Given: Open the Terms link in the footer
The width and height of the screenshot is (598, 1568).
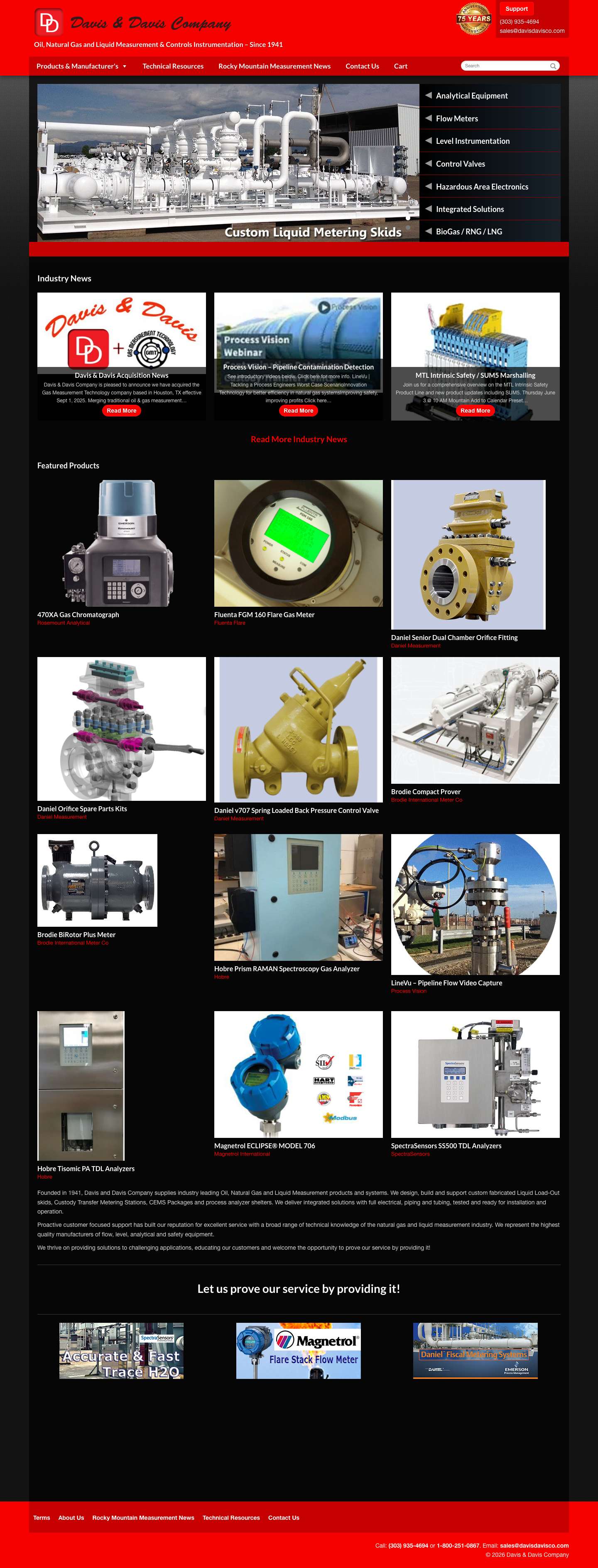Looking at the screenshot, I should point(42,1517).
